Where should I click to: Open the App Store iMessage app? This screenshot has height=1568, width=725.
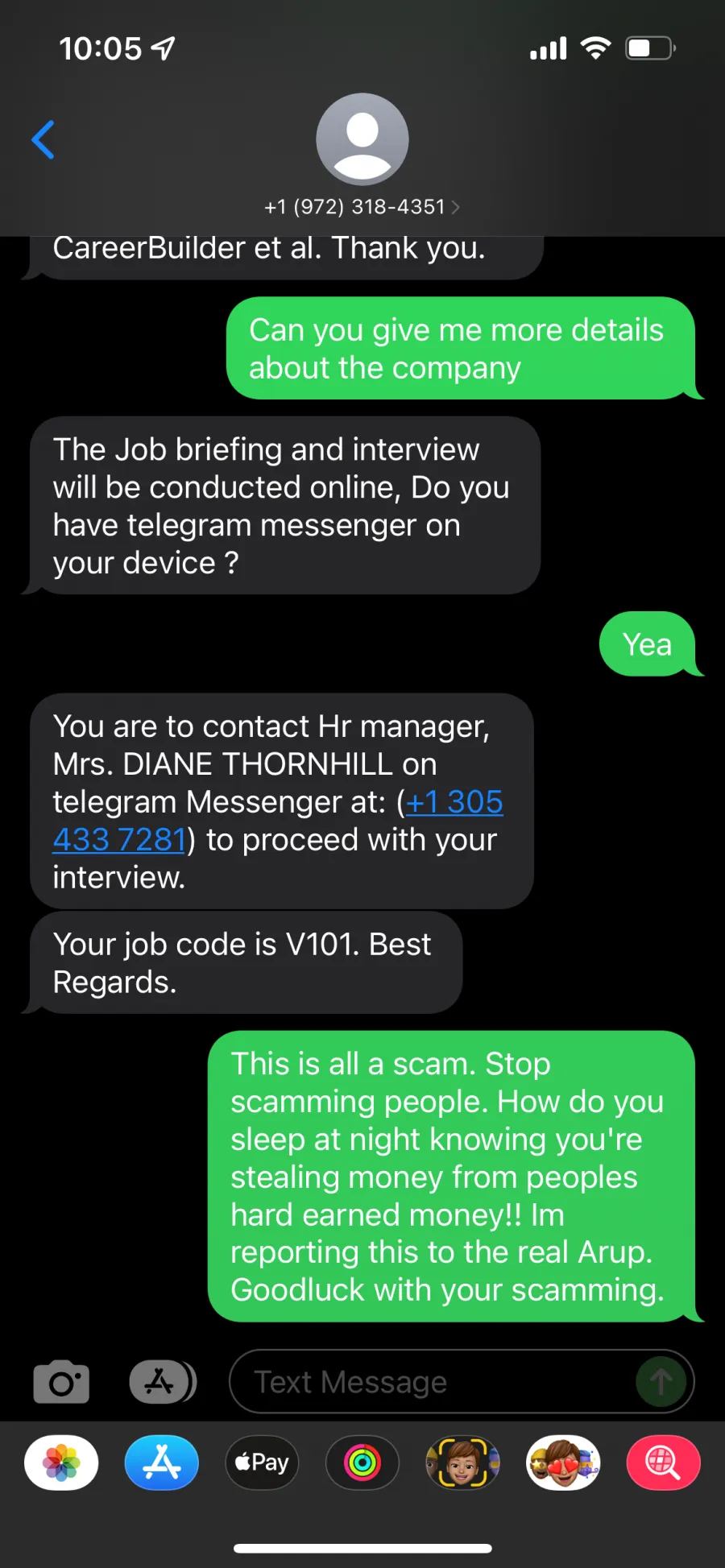[x=162, y=1463]
